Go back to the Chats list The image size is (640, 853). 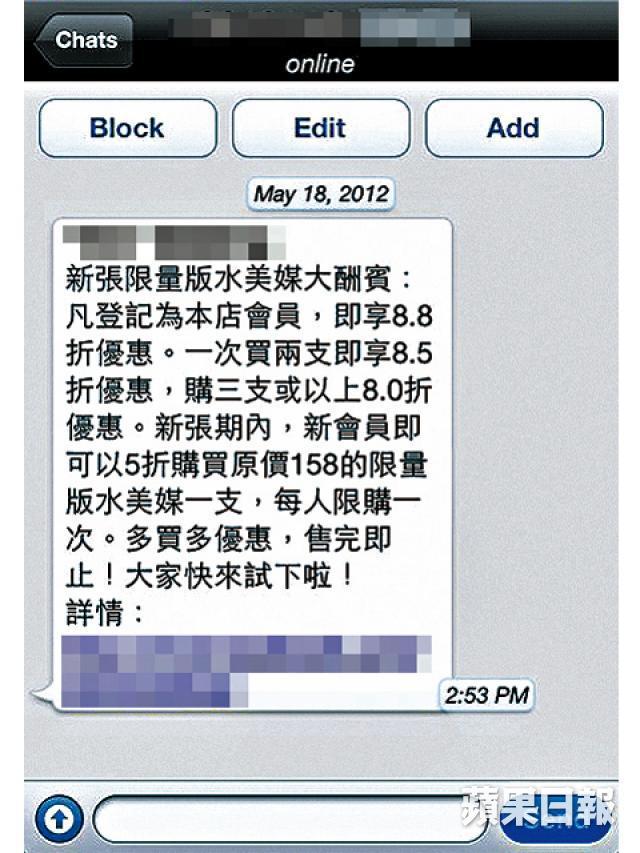[84, 41]
